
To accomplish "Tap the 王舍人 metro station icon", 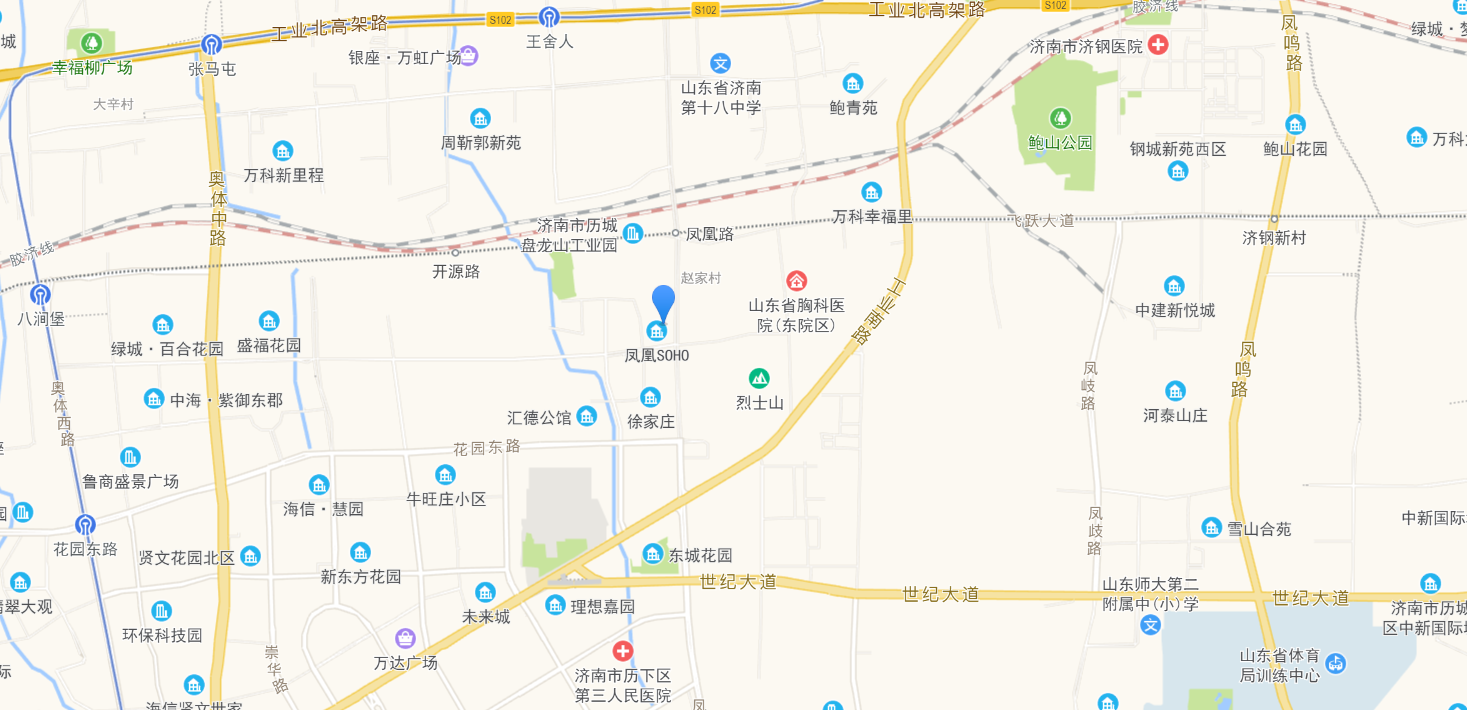I will (548, 17).
